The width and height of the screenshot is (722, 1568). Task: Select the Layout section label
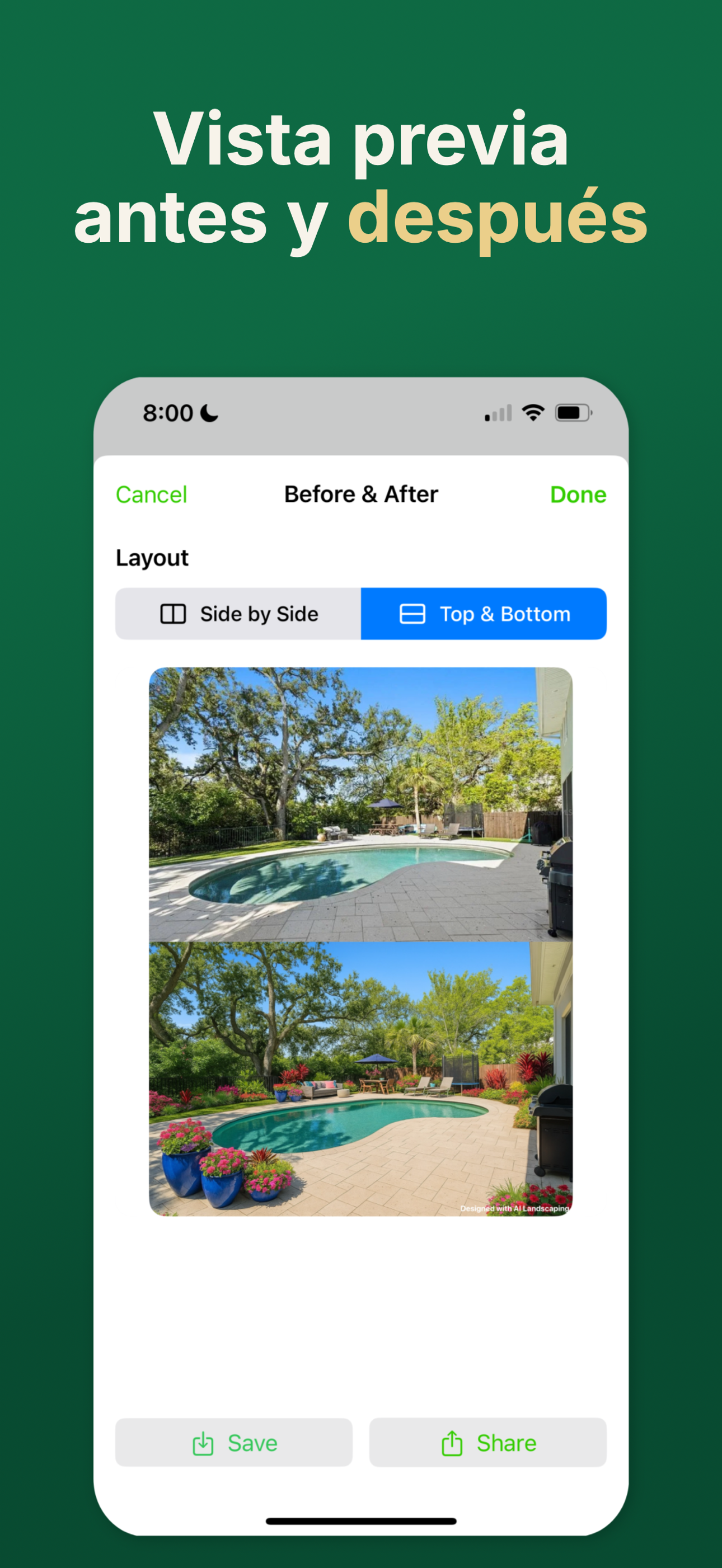[152, 557]
